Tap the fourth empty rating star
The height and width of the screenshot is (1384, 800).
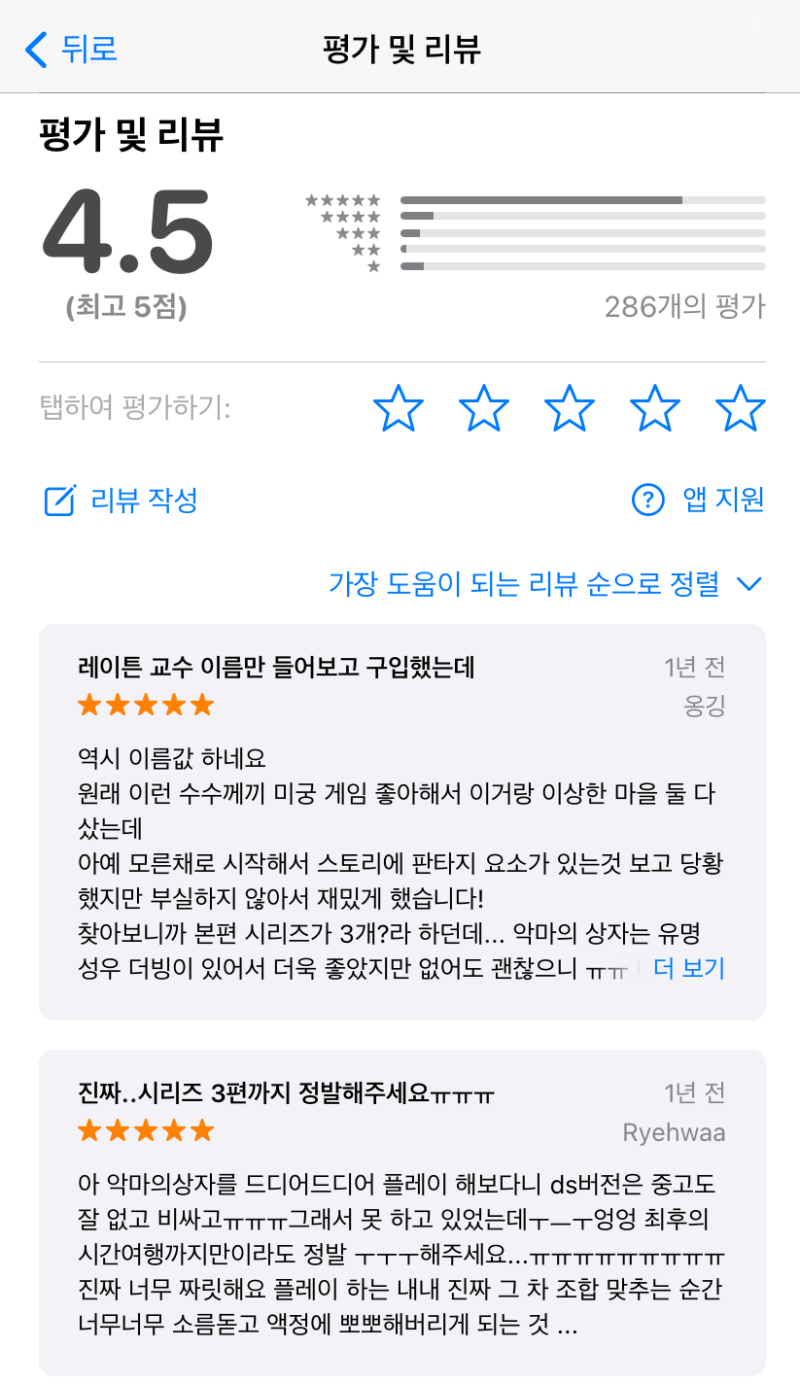[655, 407]
